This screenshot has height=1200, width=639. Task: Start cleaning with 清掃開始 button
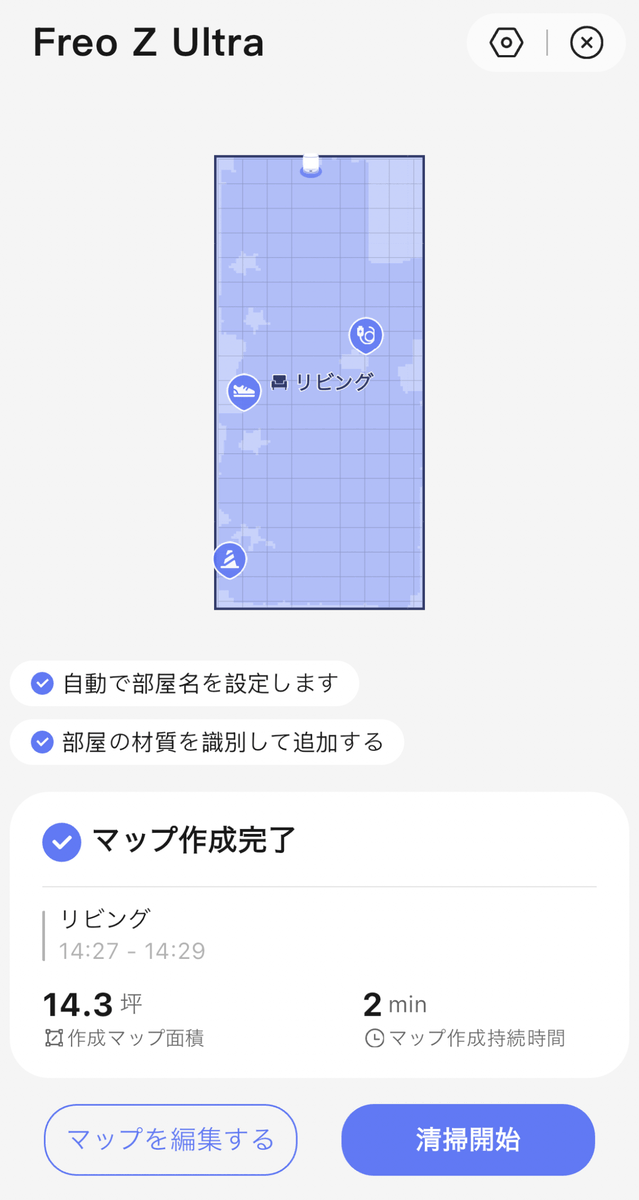click(468, 1139)
